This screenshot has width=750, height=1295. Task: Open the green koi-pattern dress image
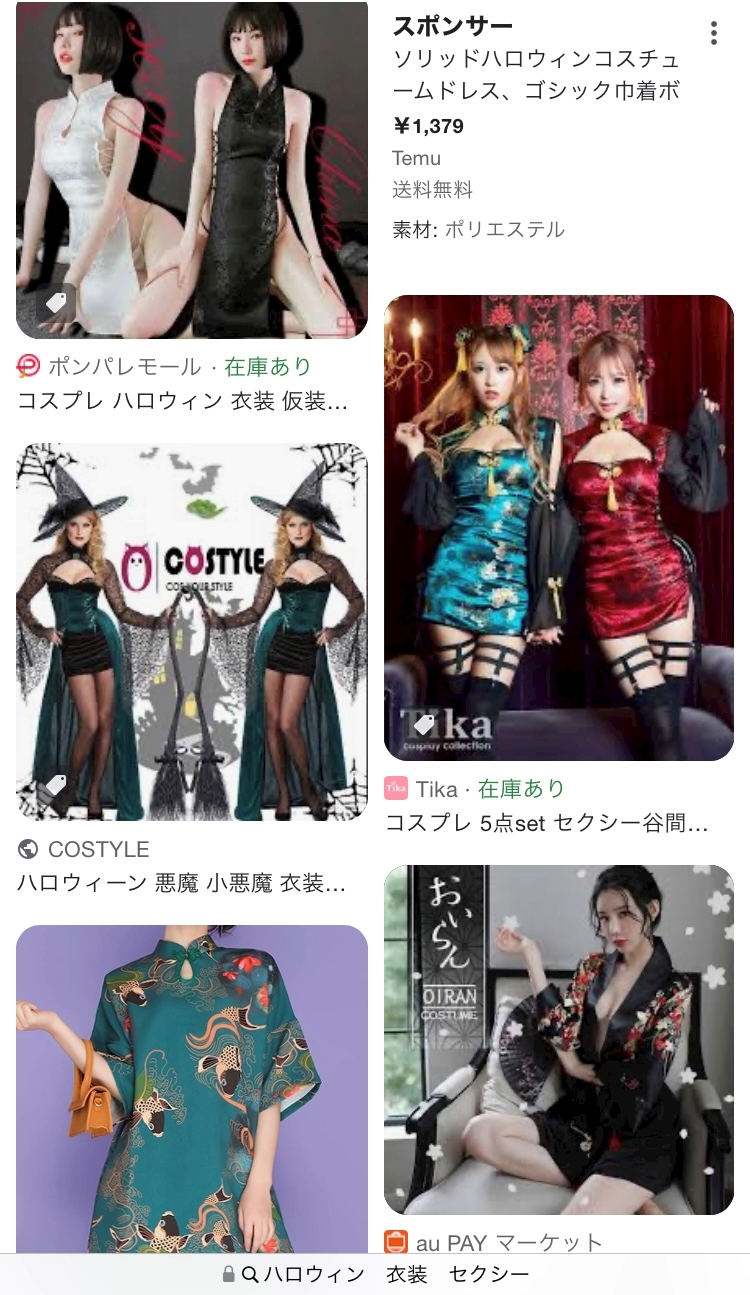[x=192, y=1089]
